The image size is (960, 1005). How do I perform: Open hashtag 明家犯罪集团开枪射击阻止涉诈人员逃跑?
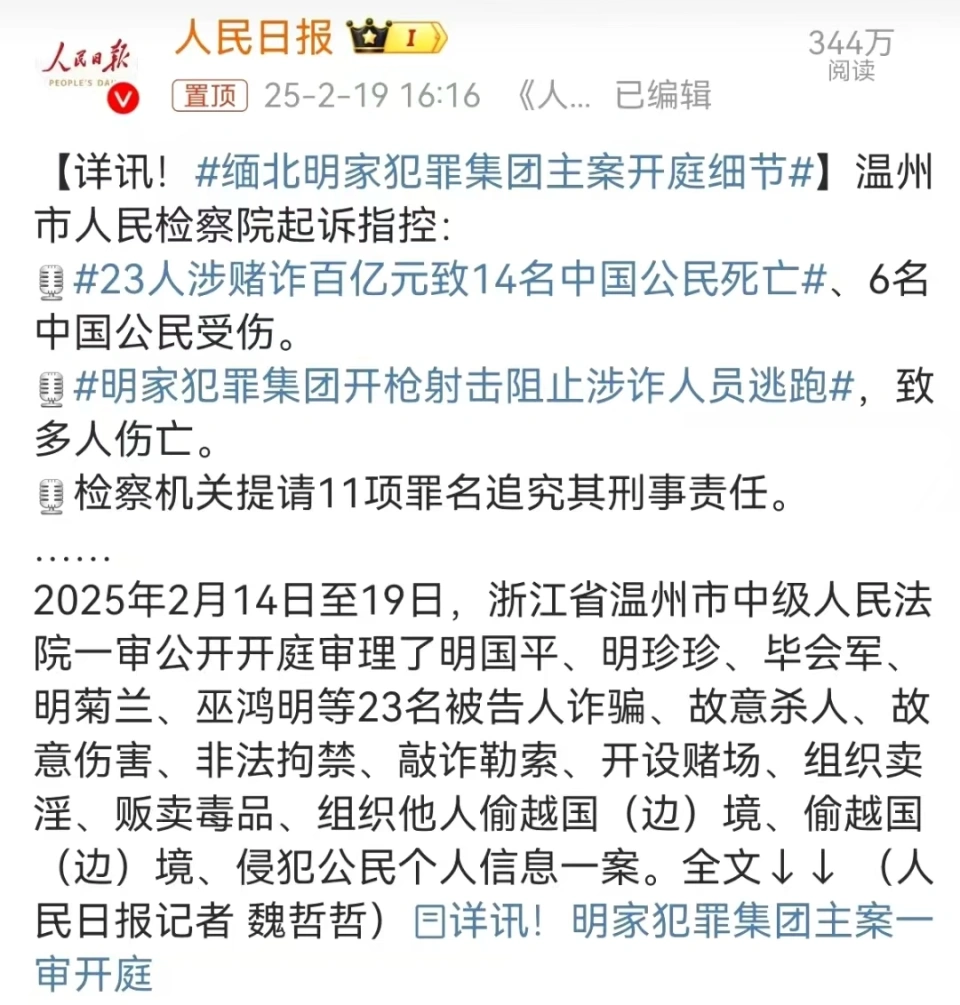[465, 388]
